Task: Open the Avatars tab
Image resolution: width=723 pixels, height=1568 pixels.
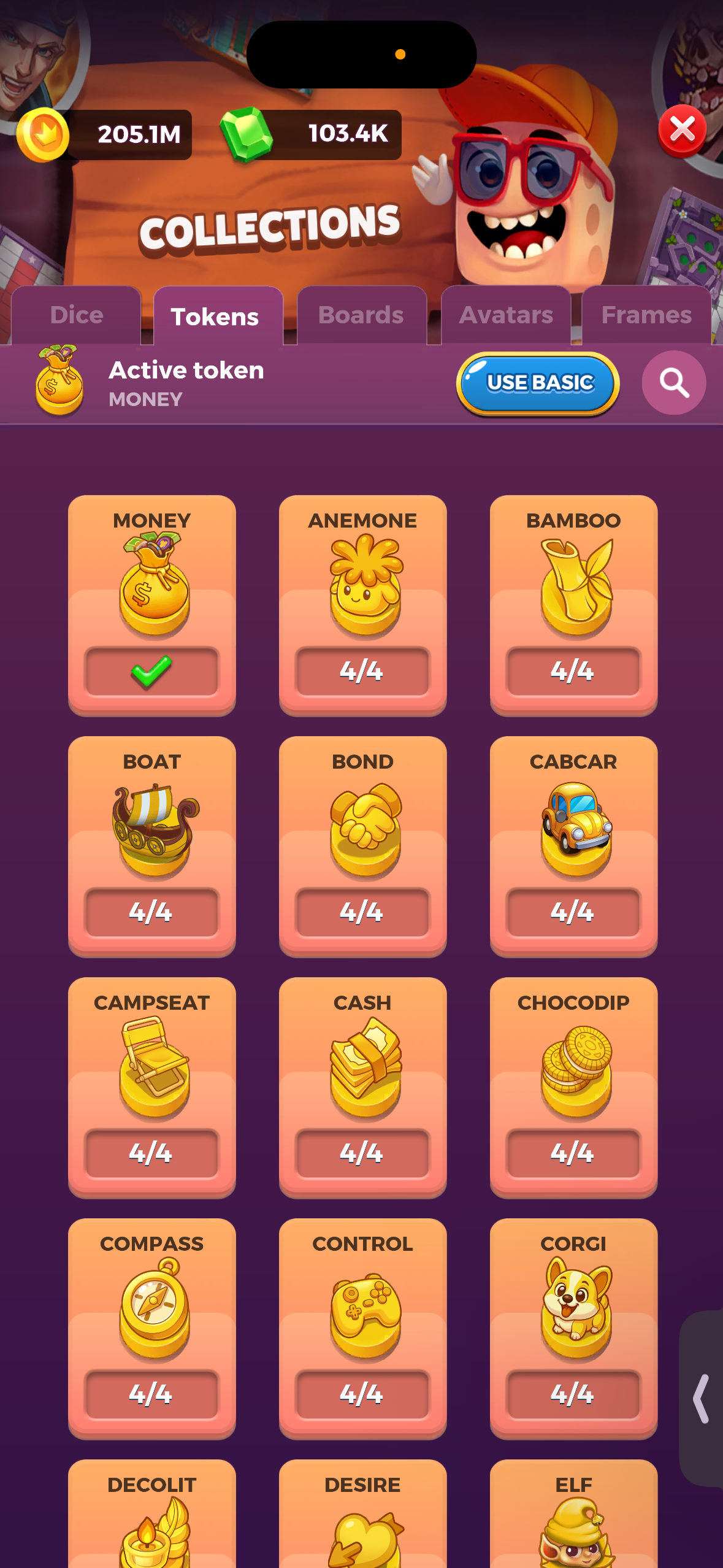Action: click(x=506, y=315)
